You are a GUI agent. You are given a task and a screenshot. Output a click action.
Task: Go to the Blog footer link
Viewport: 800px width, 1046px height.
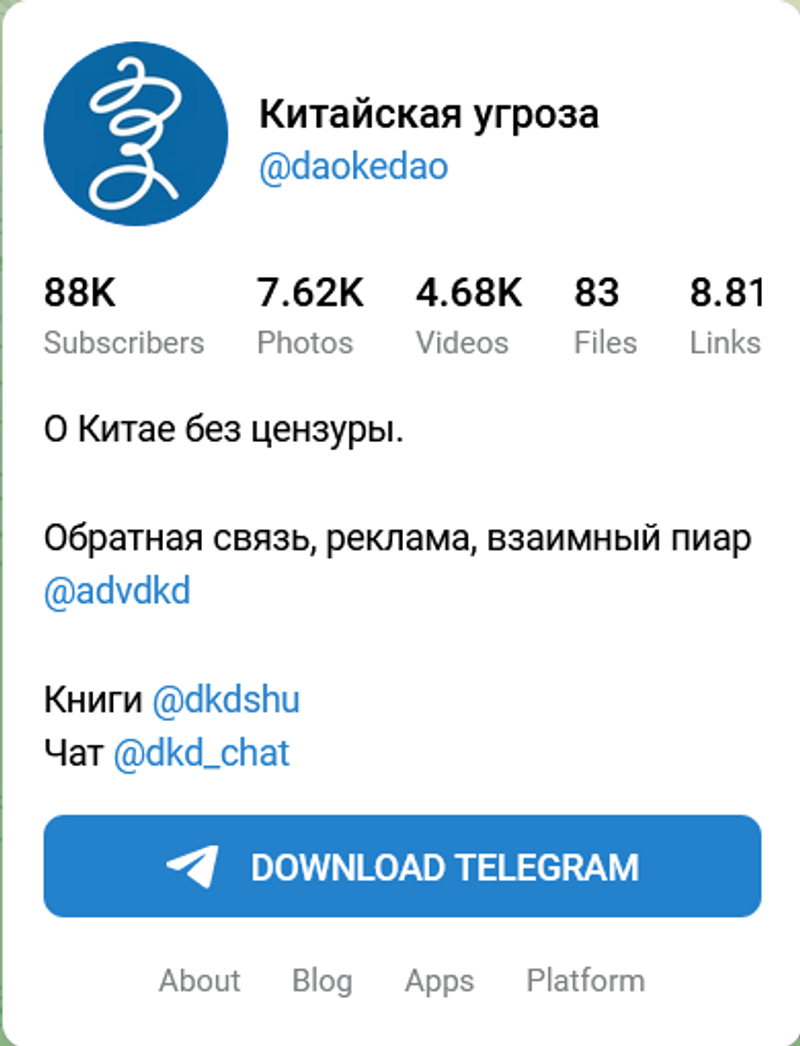pos(322,980)
